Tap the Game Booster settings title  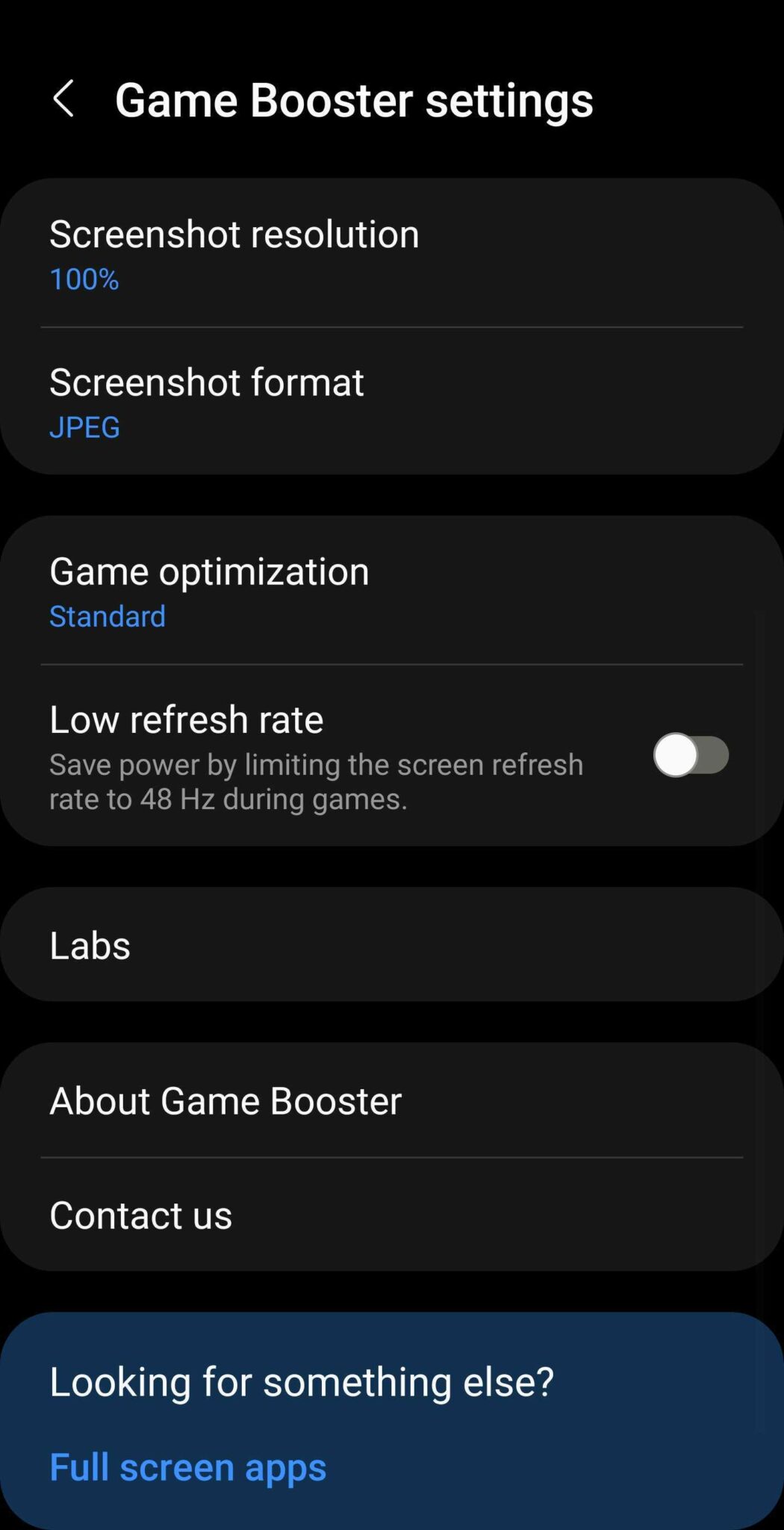point(353,100)
